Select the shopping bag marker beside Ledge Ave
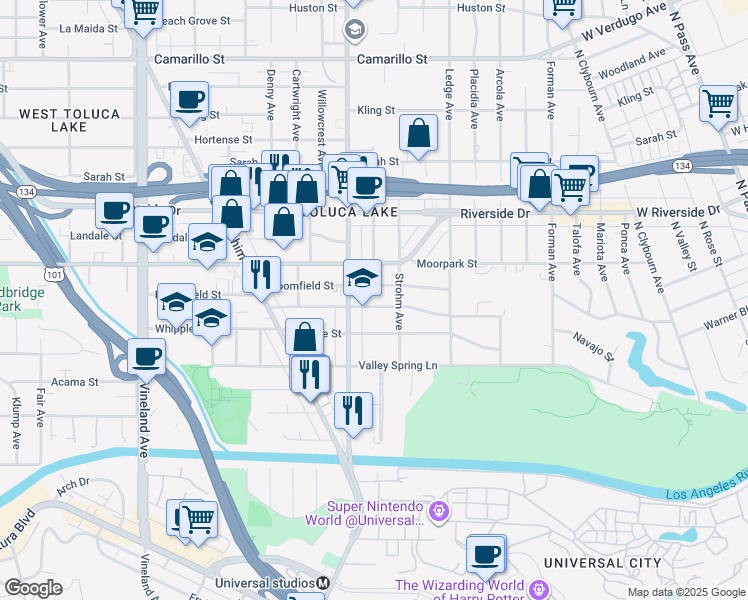 [x=418, y=134]
